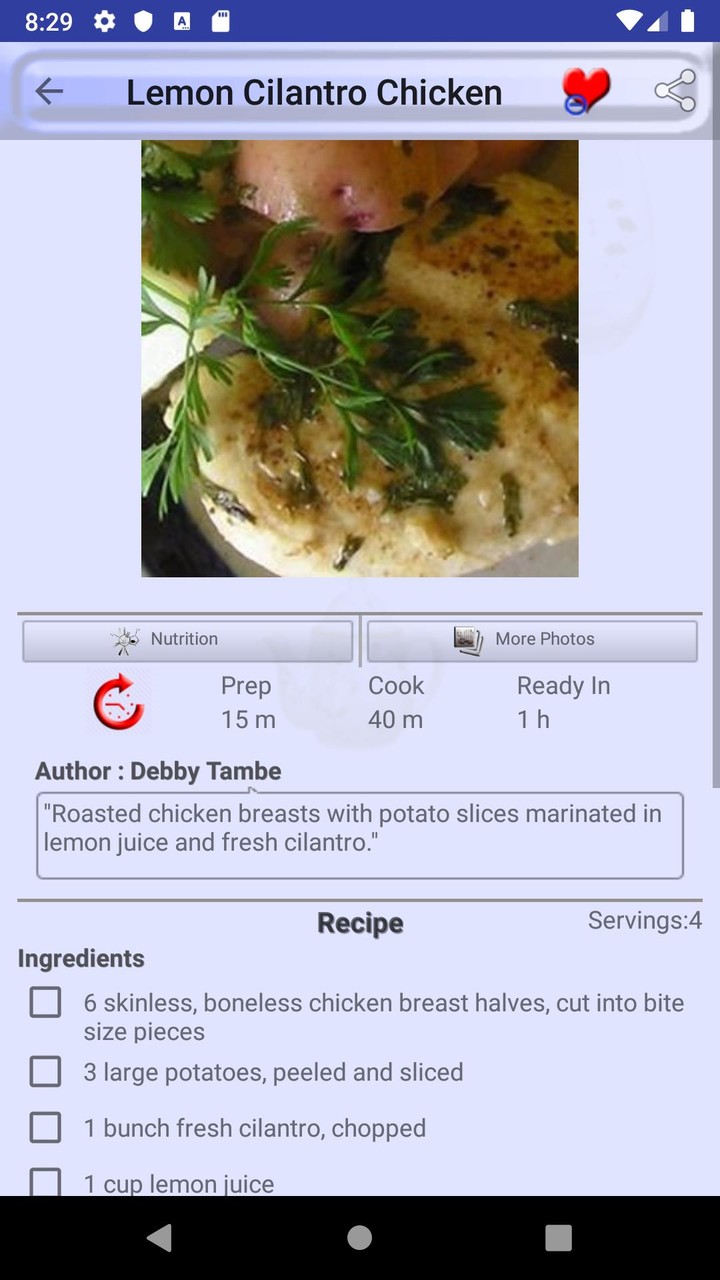
Task: Mark the fresh cilantro ingredient as gathered
Action: click(45, 1127)
